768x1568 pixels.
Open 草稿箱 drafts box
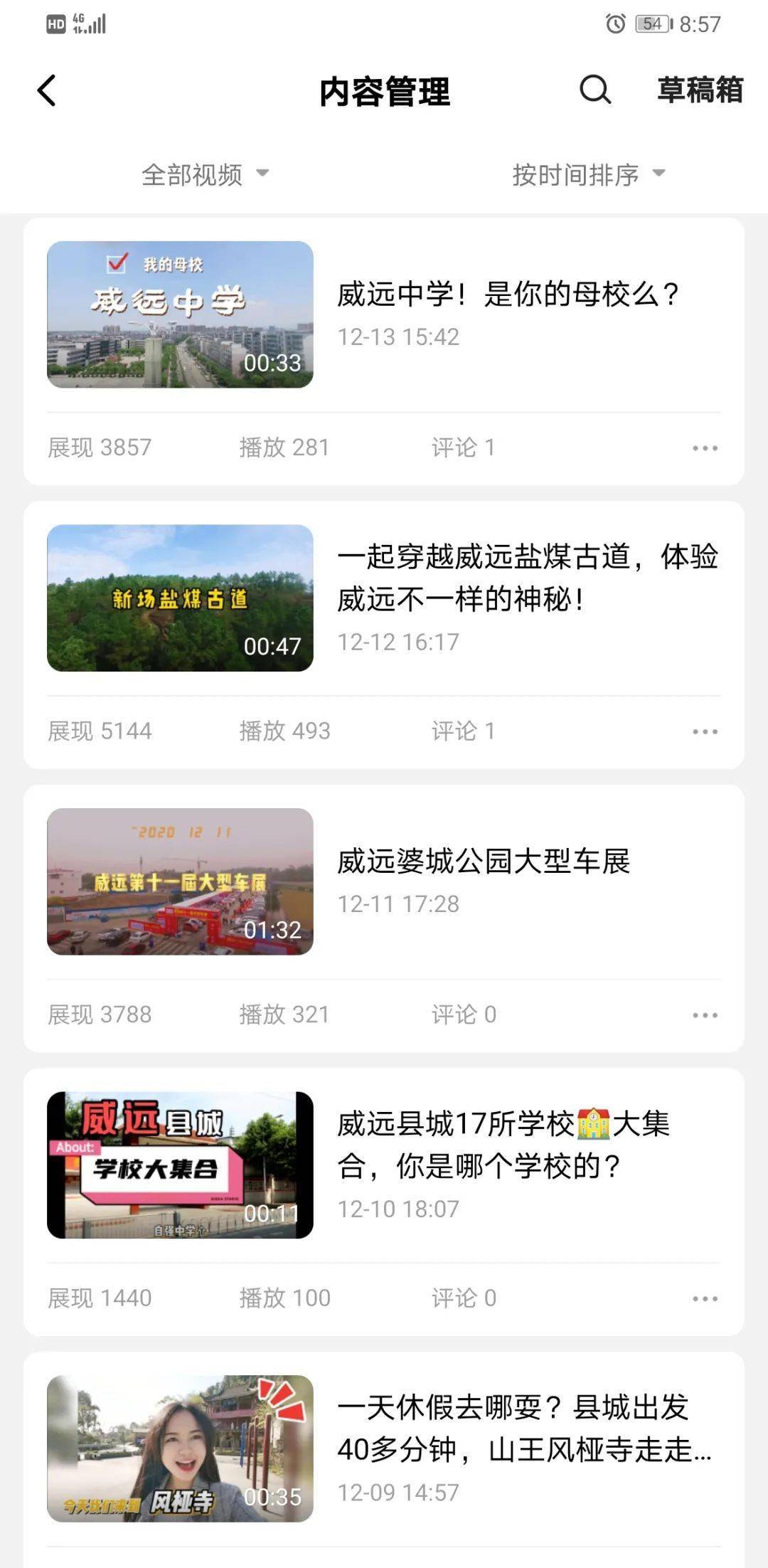700,90
